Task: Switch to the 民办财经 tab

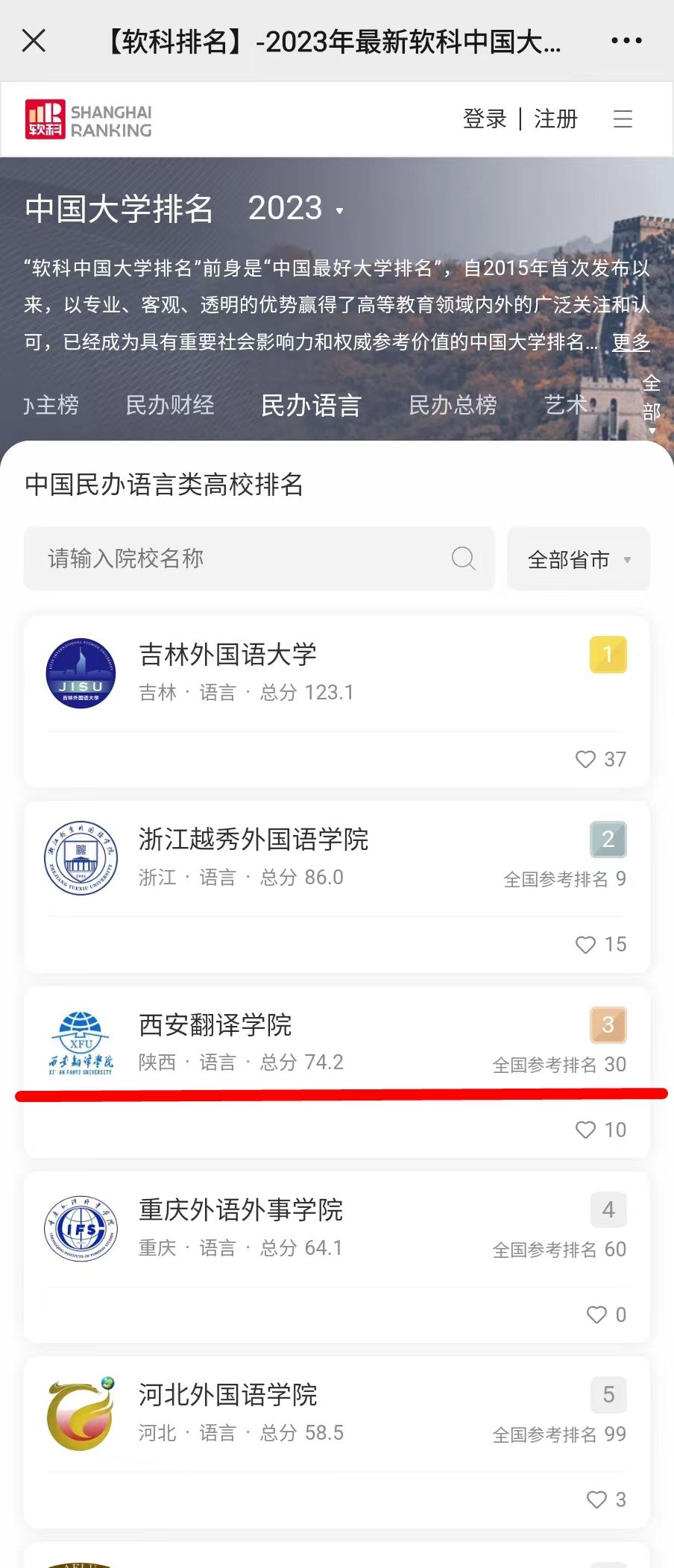Action: pyautogui.click(x=170, y=405)
